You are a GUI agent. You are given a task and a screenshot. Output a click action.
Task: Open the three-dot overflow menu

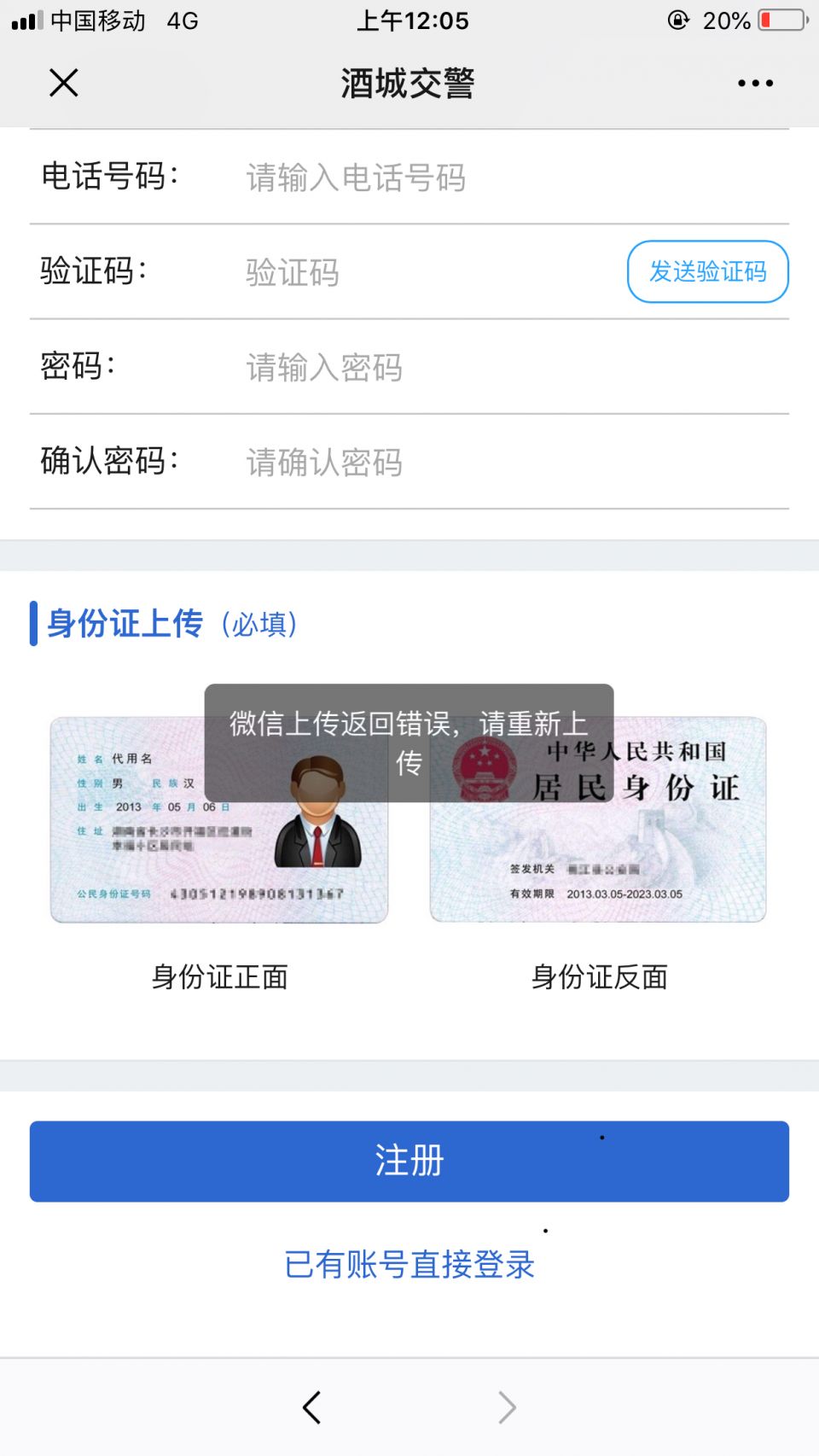[755, 83]
